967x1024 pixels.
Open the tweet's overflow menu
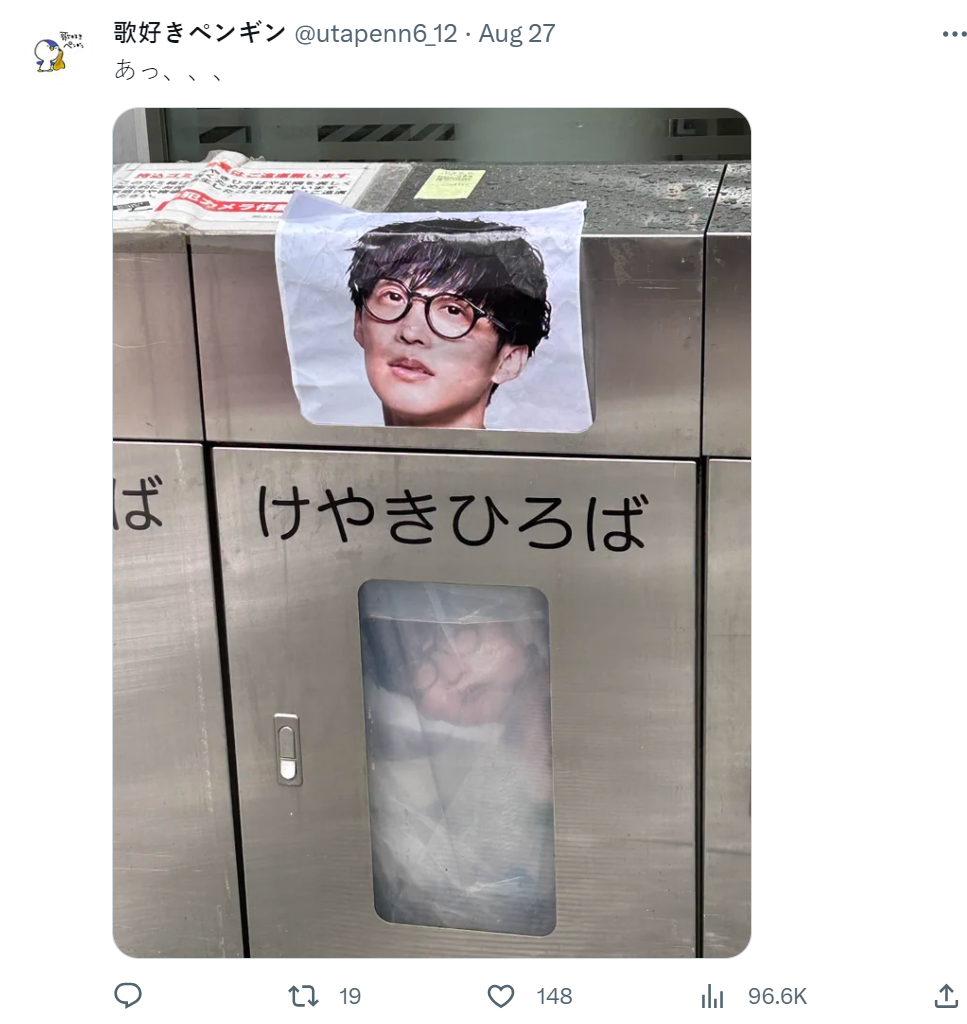point(955,34)
